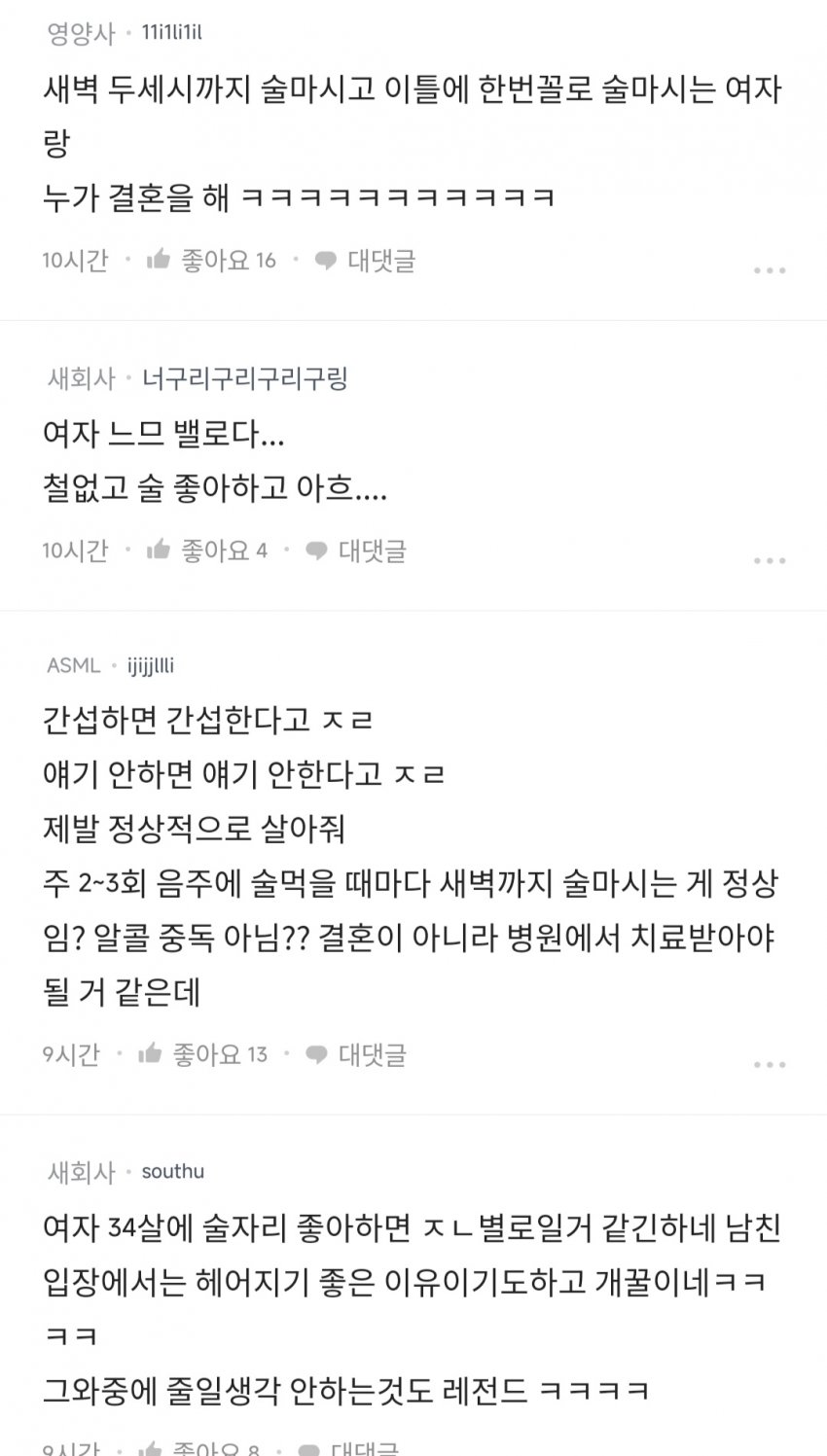Open the more options menu on 11i1li1il's comment

(x=769, y=270)
